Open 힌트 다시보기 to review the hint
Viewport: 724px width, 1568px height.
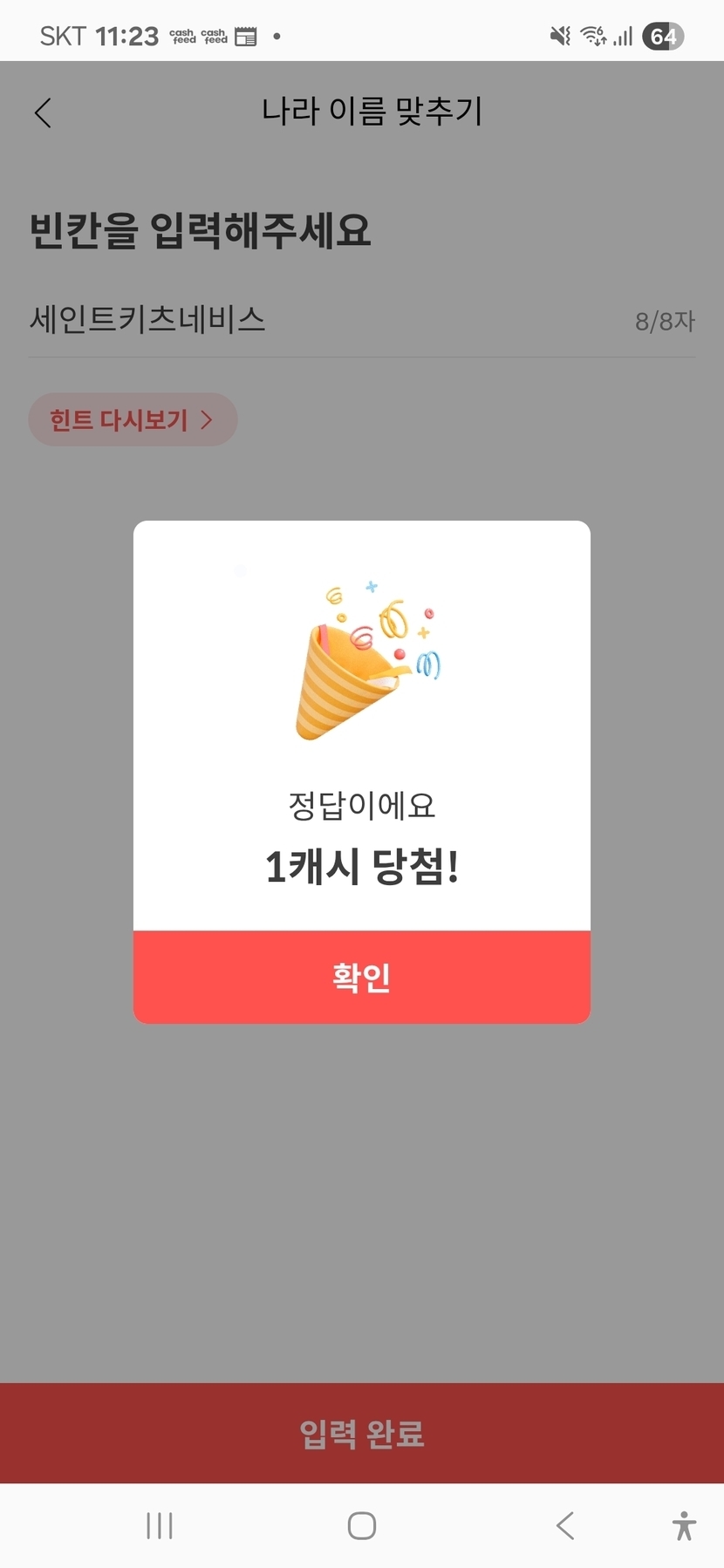click(133, 419)
